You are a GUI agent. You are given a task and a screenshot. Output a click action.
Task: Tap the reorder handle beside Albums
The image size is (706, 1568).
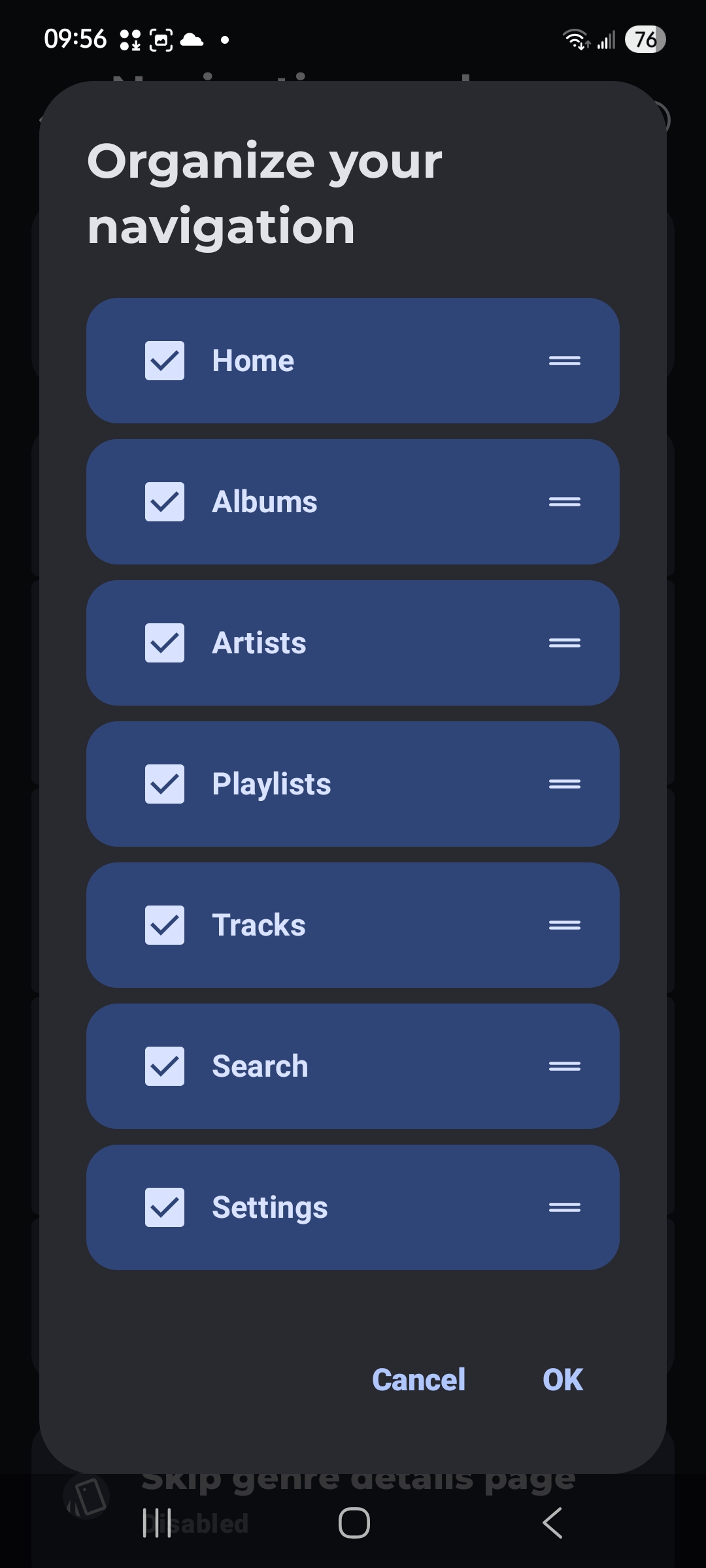pos(565,502)
